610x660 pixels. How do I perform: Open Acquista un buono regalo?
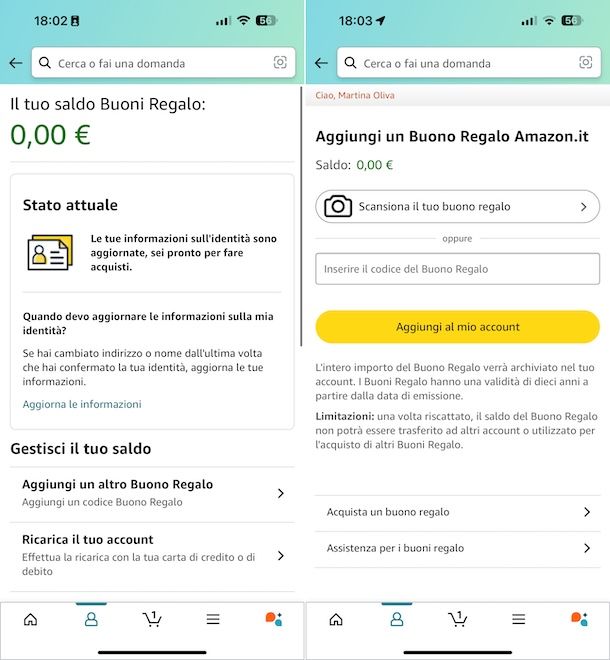pyautogui.click(x=457, y=512)
